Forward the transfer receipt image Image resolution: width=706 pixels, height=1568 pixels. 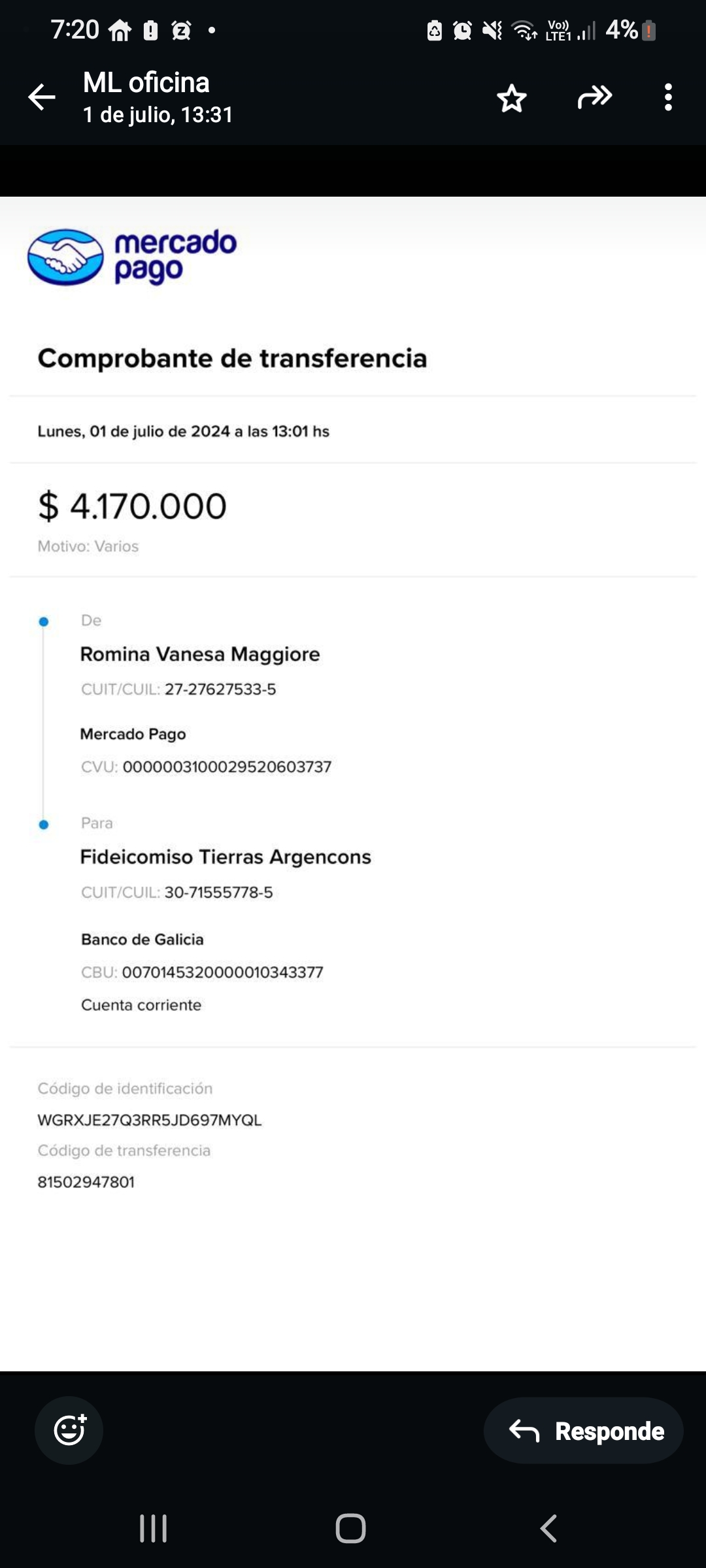tap(595, 97)
